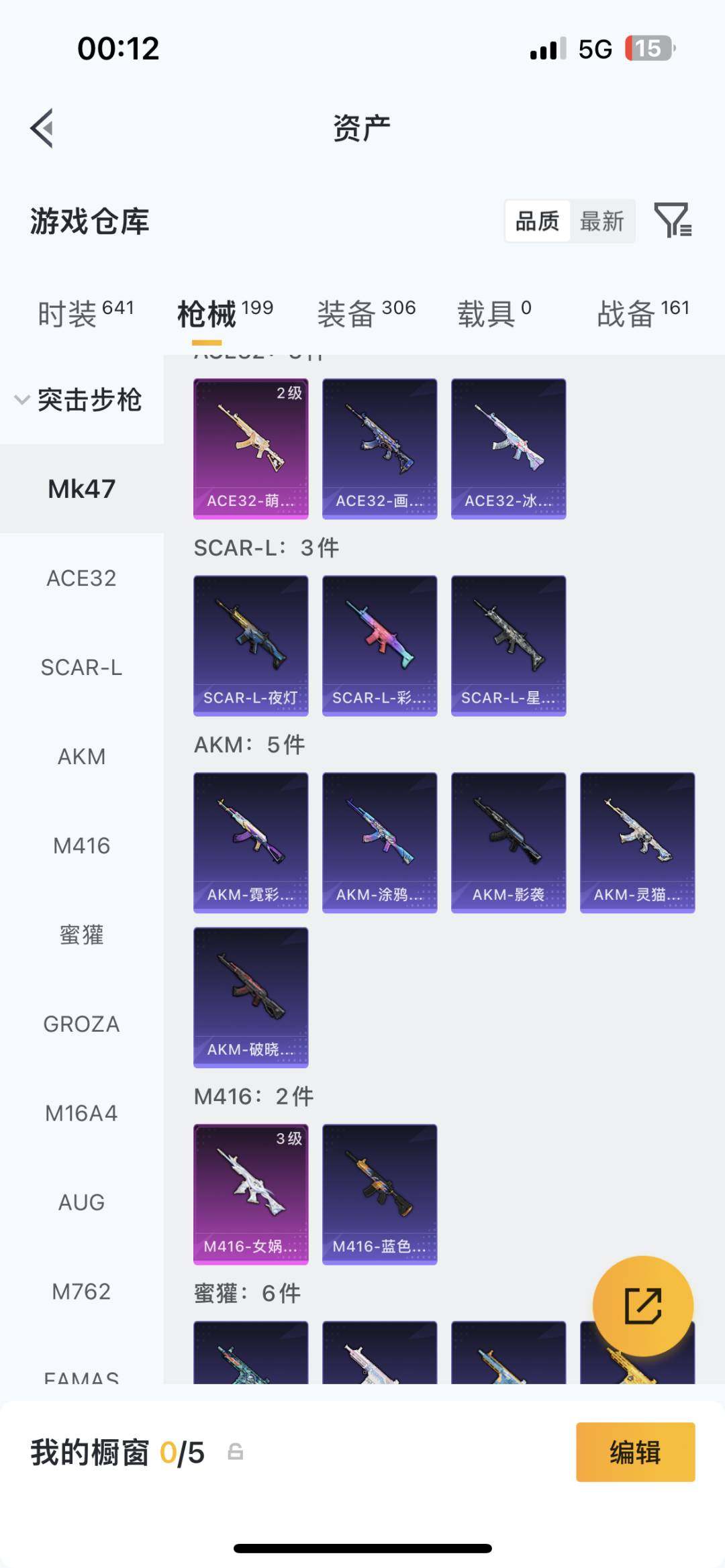Open the AKM-影袭 skin tile

coord(508,842)
